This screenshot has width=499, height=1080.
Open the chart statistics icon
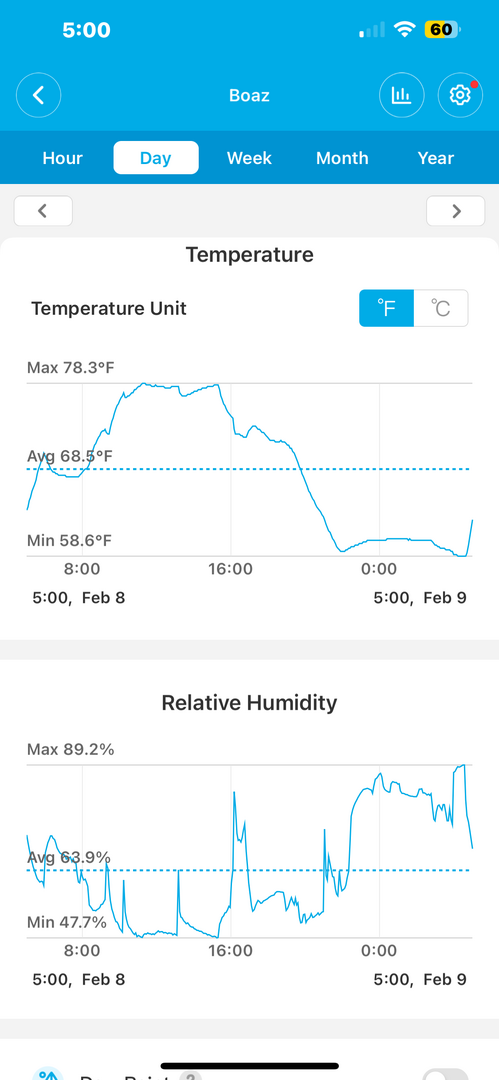point(401,95)
